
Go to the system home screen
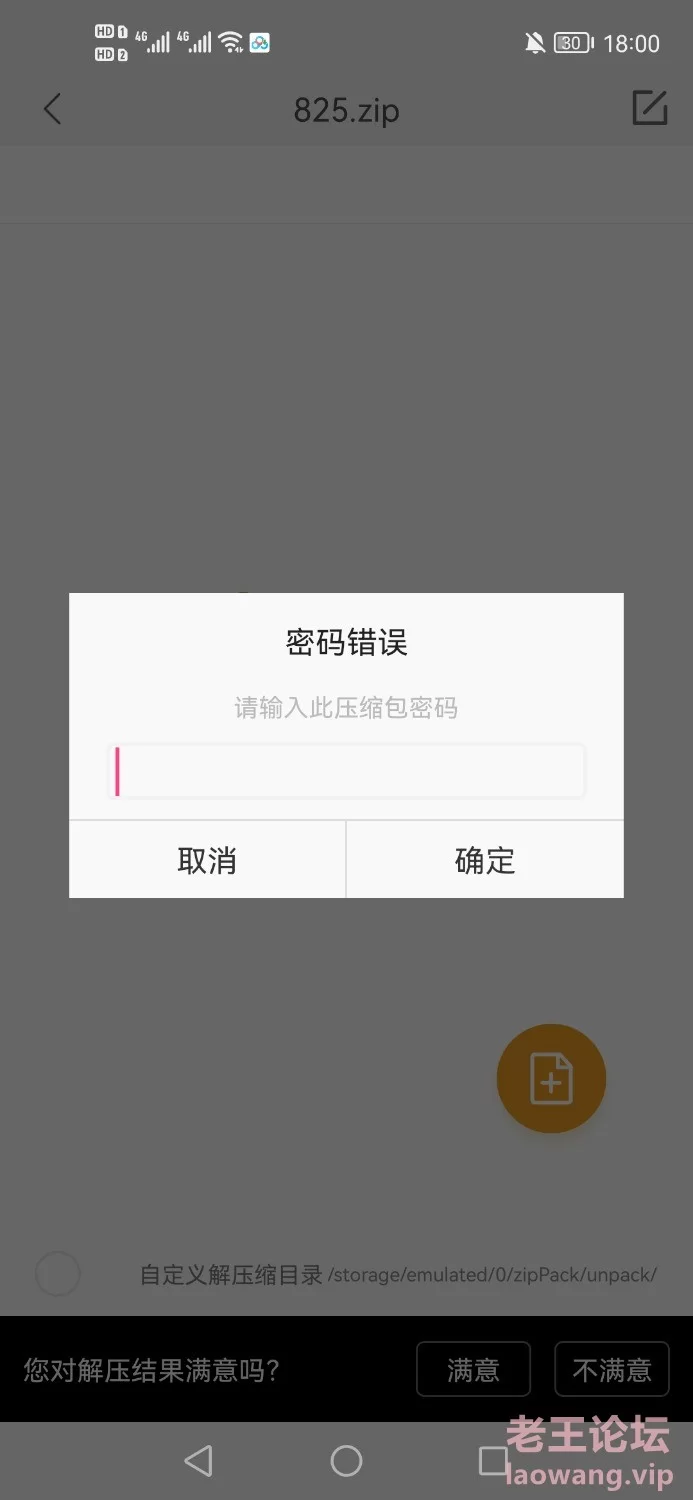point(346,1461)
